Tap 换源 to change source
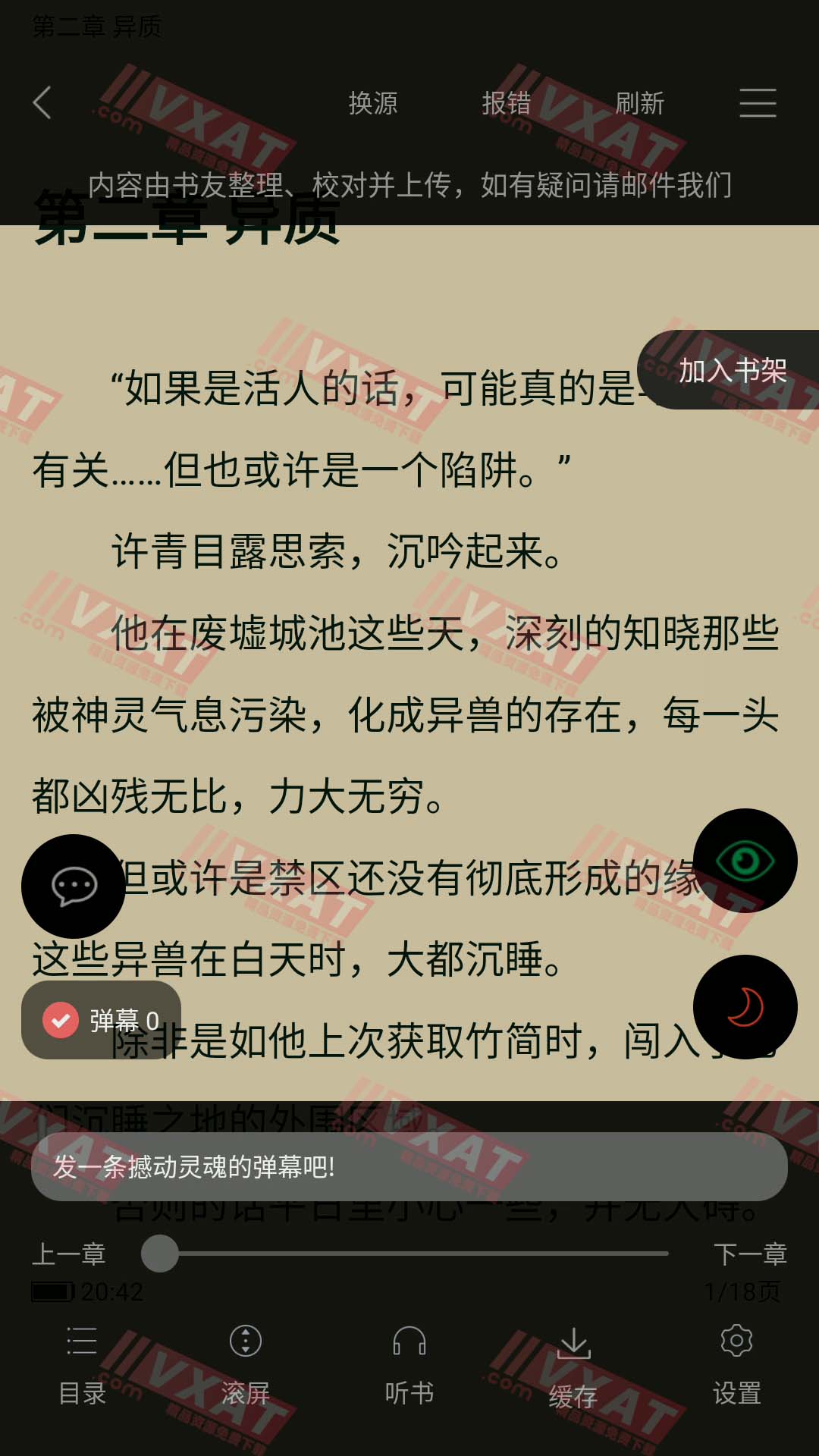This screenshot has width=819, height=1456. pyautogui.click(x=372, y=103)
